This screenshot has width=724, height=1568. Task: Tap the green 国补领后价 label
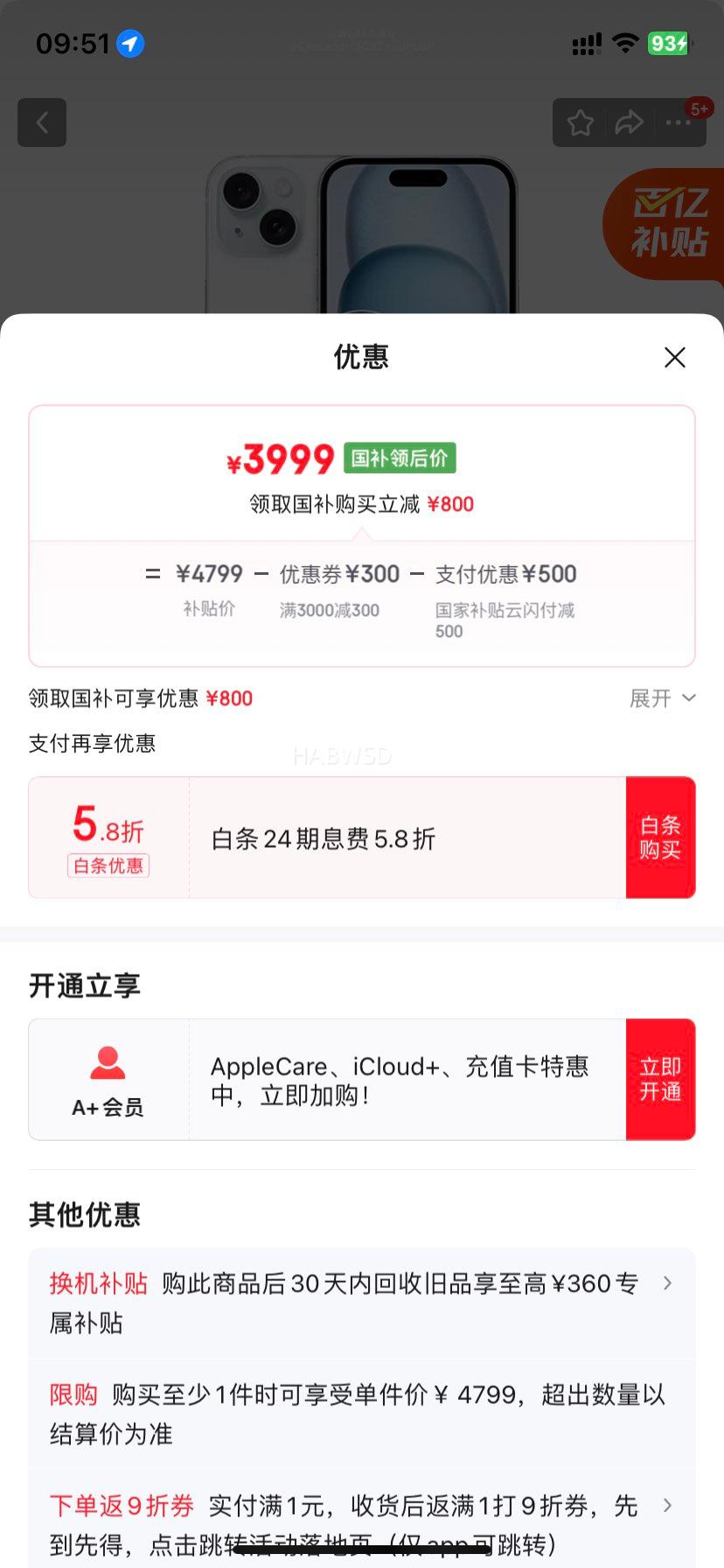pos(401,458)
